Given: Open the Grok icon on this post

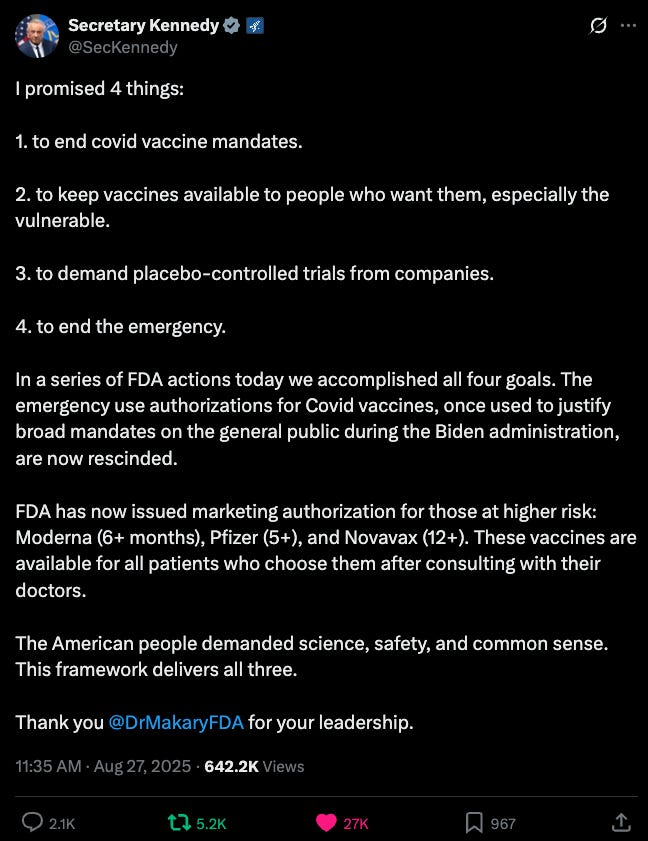Looking at the screenshot, I should point(599,26).
